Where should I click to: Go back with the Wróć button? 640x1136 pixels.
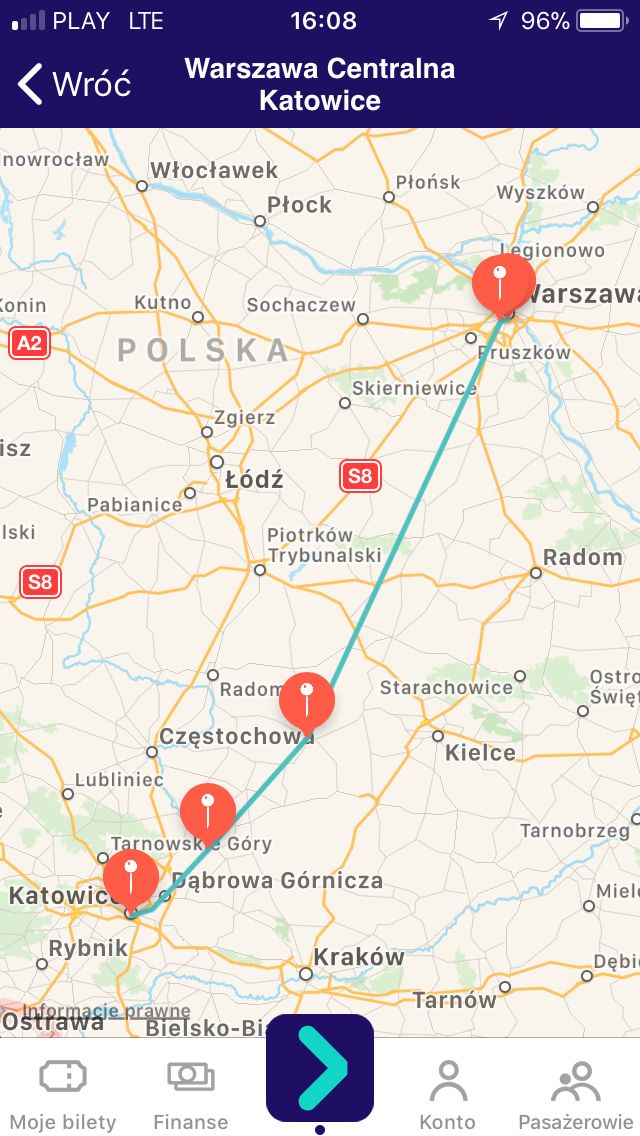[75, 84]
